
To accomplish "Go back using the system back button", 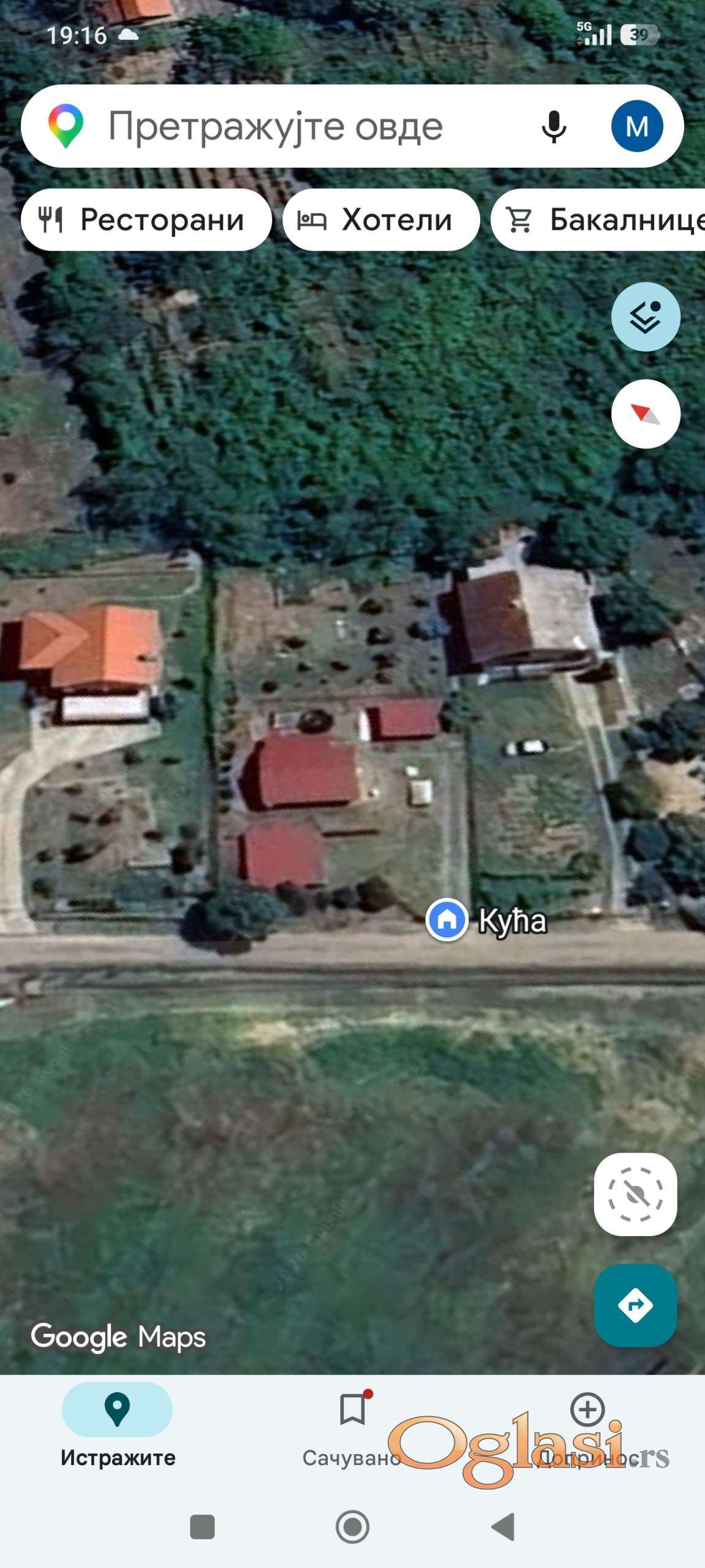I will [x=503, y=1527].
